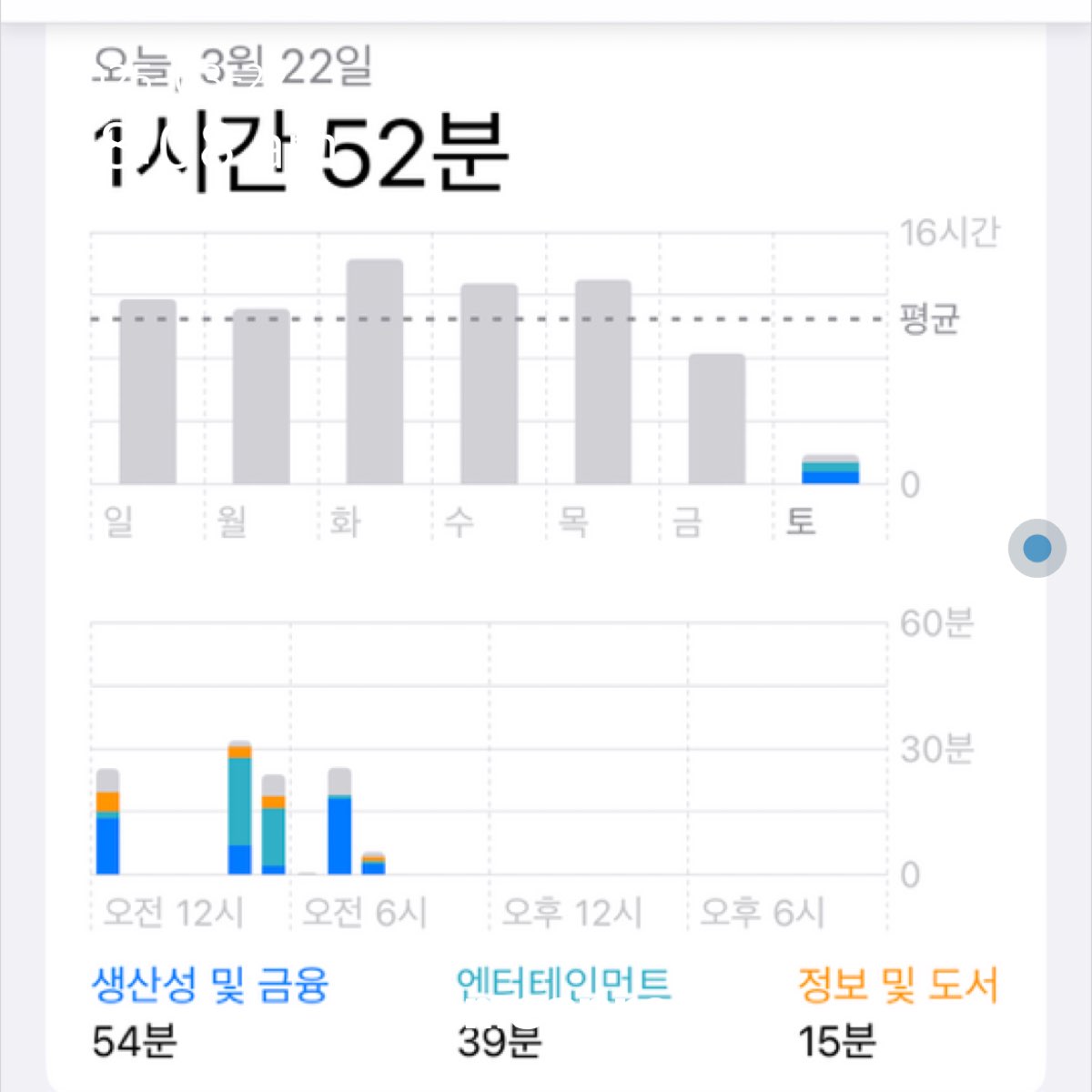
Task: Select Tuesday's bar labeled 화
Action: pos(375,371)
